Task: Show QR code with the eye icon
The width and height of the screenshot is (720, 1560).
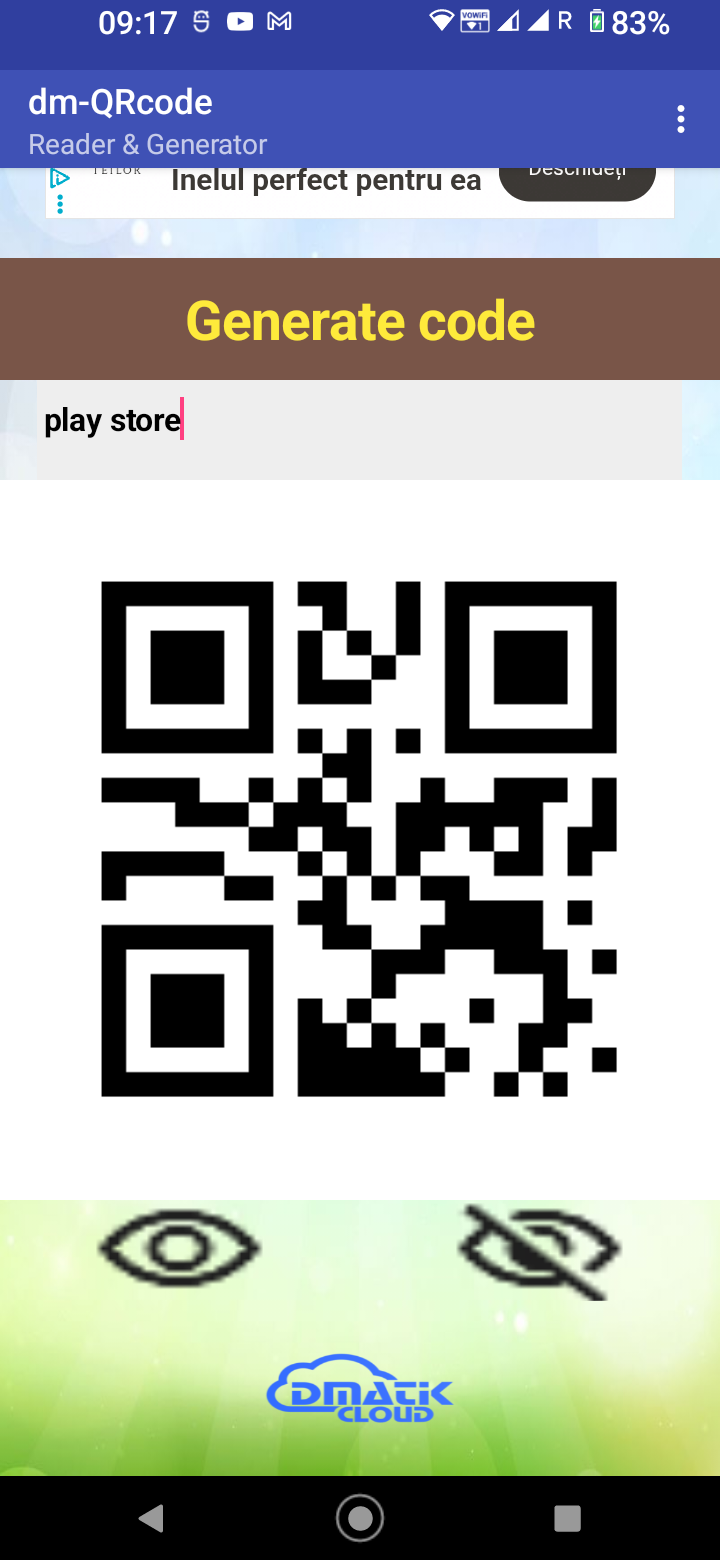Action: (x=180, y=1248)
